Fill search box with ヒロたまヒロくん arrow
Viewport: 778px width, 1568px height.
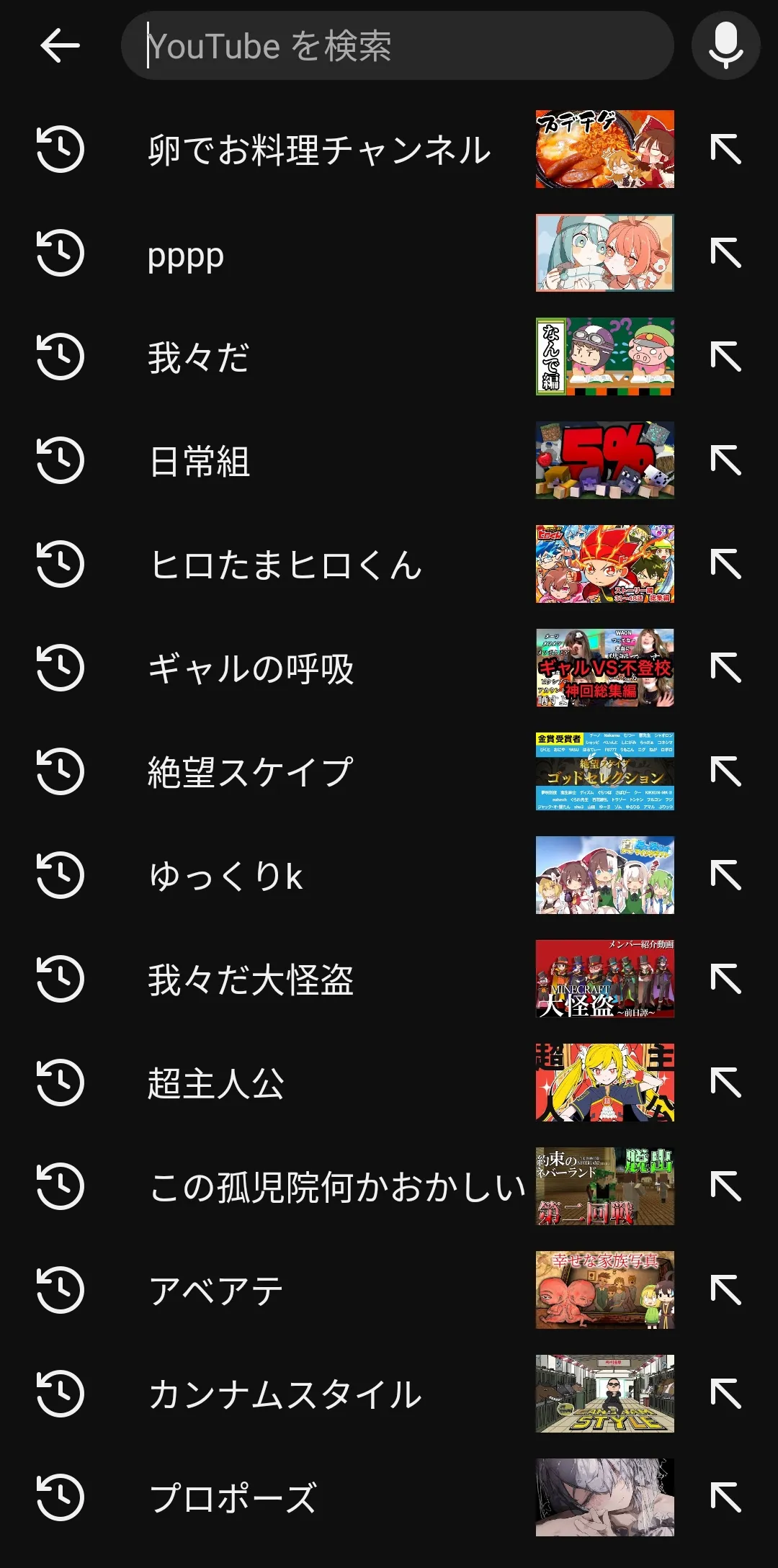[725, 565]
